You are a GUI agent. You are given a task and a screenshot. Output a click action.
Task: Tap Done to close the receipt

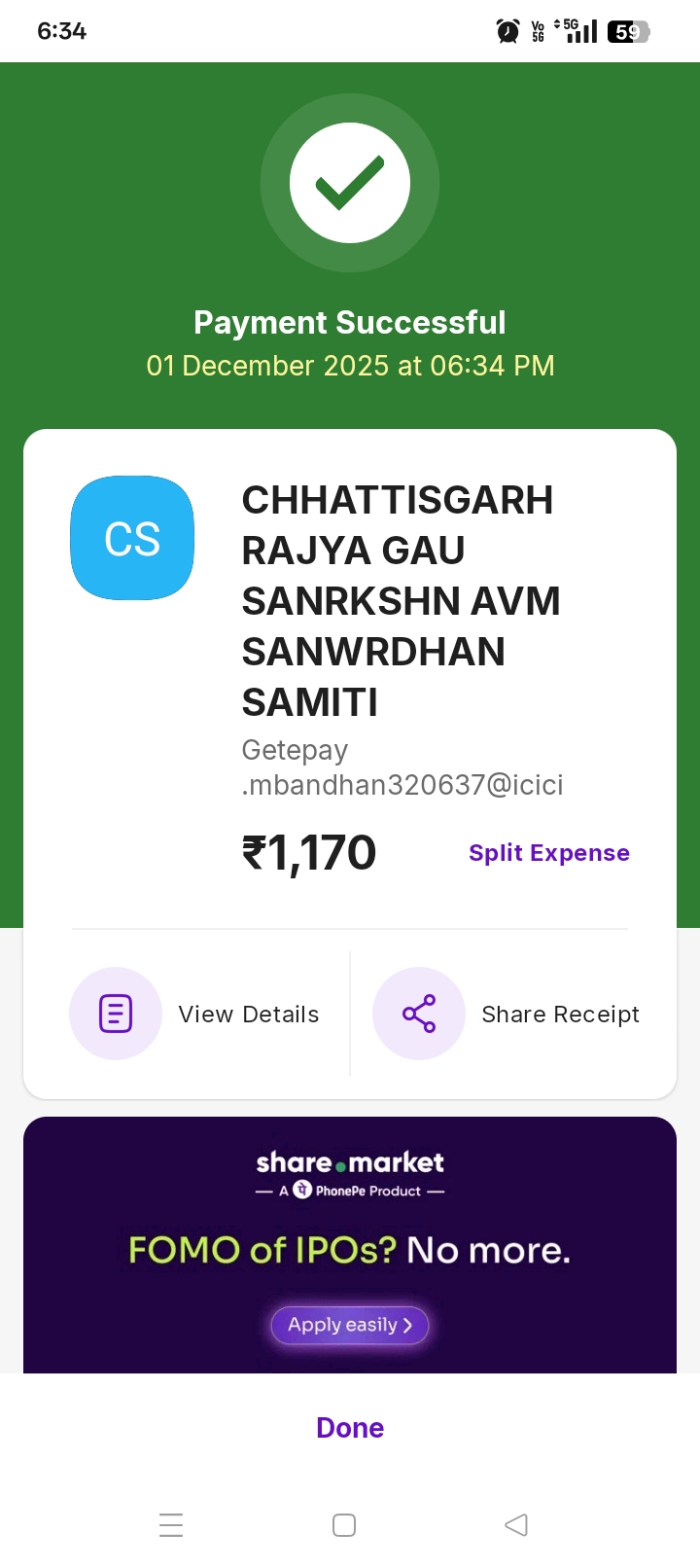[350, 1427]
